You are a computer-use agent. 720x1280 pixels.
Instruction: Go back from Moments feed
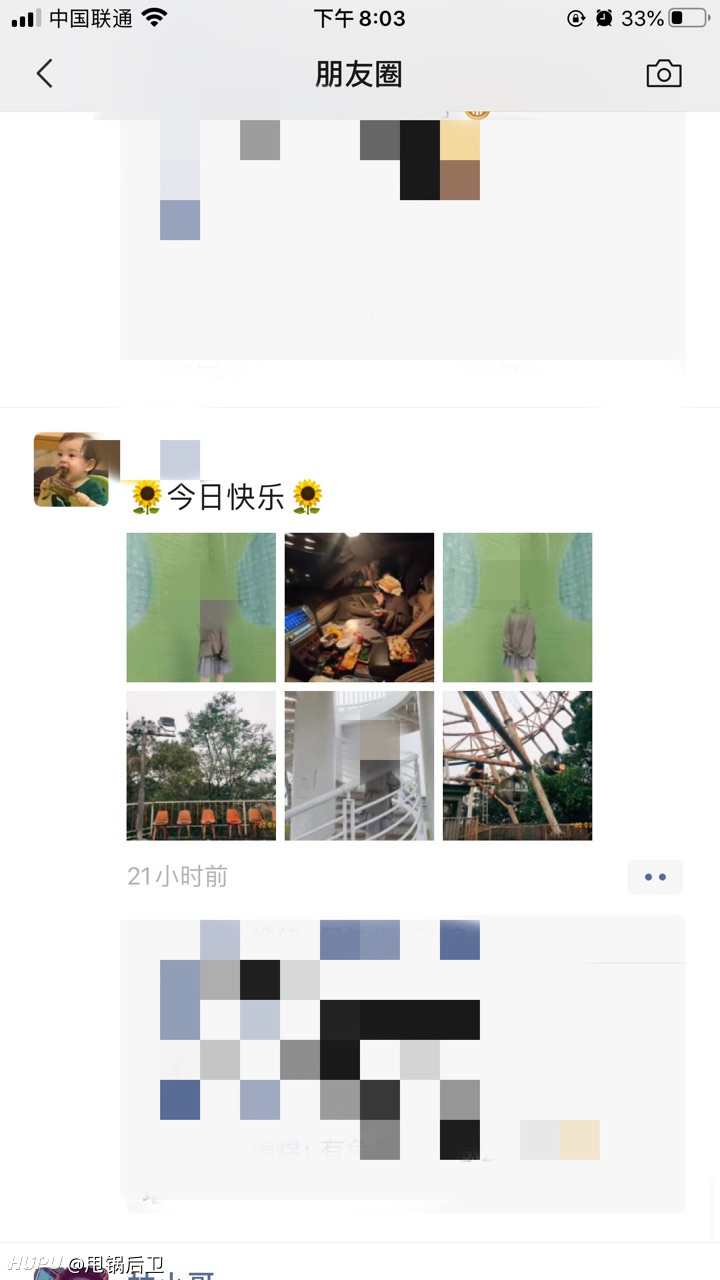pos(44,74)
